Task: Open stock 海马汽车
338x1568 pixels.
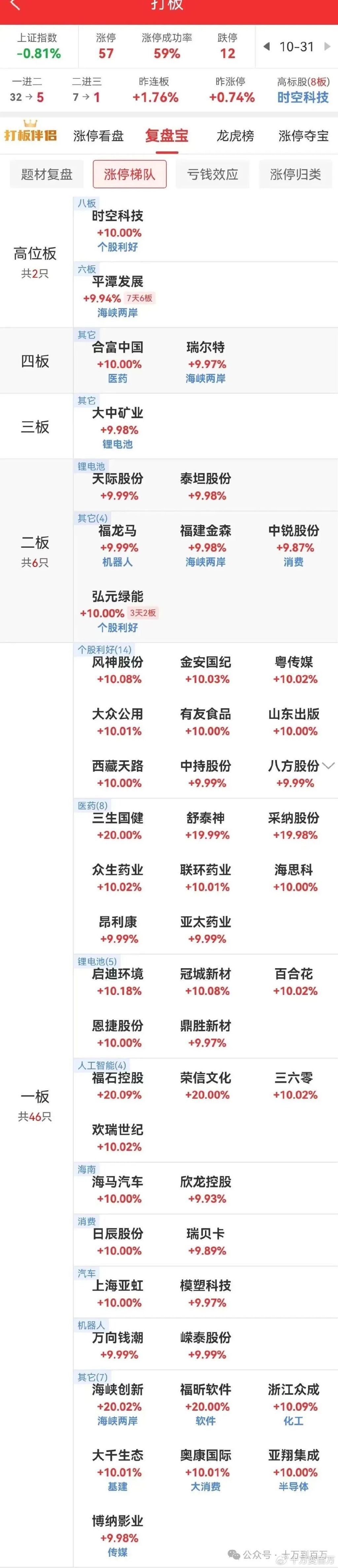Action: pos(118,1182)
